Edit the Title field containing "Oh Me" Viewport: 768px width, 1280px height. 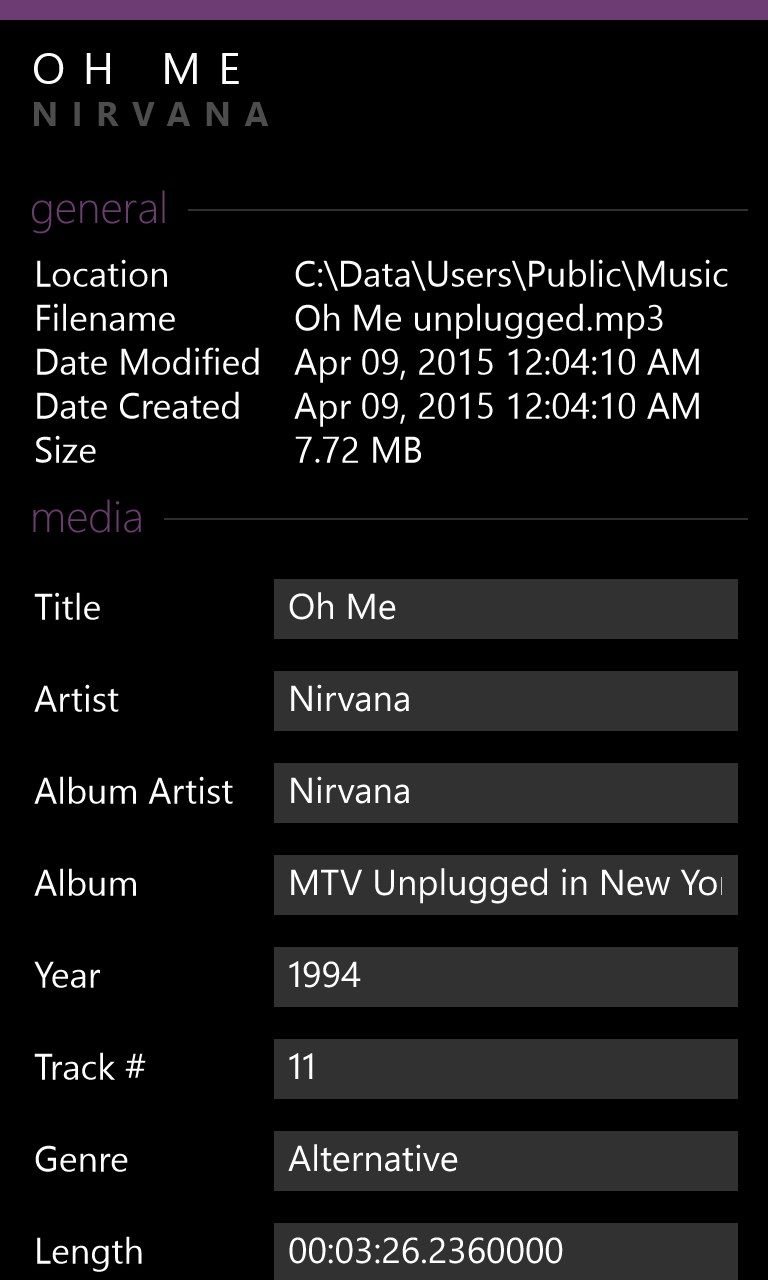click(x=504, y=608)
